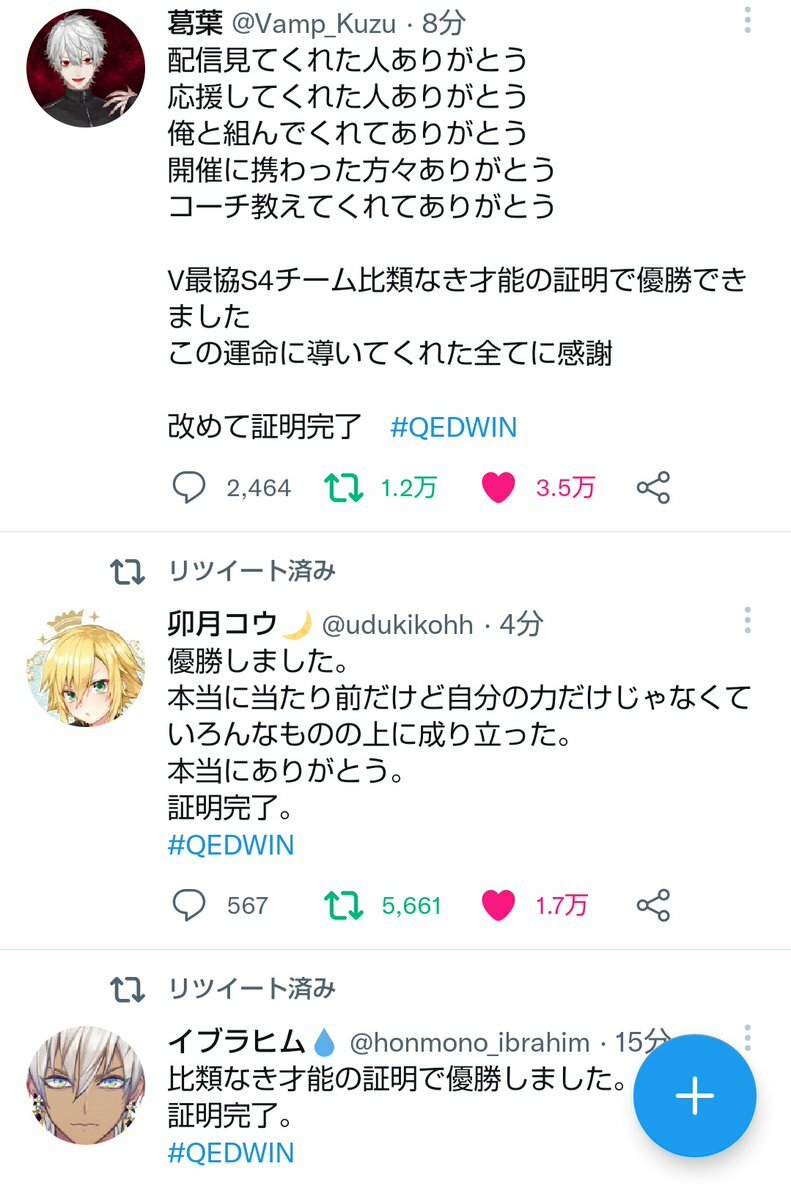Compose a new tweet
This screenshot has height=1199, width=791.
(694, 1096)
